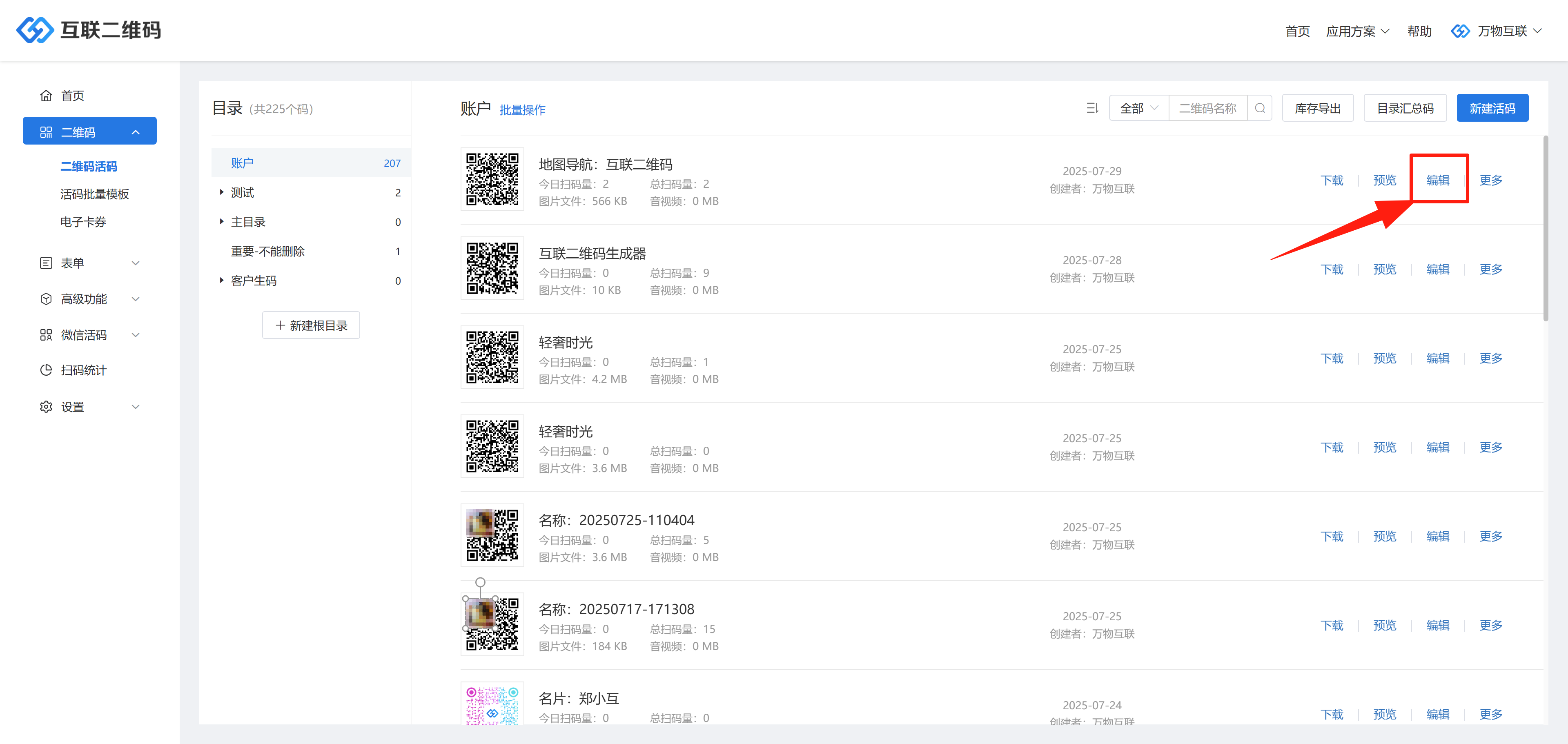This screenshot has width=1568, height=744.
Task: Open 帮助 in top navigation
Action: 1419,31
